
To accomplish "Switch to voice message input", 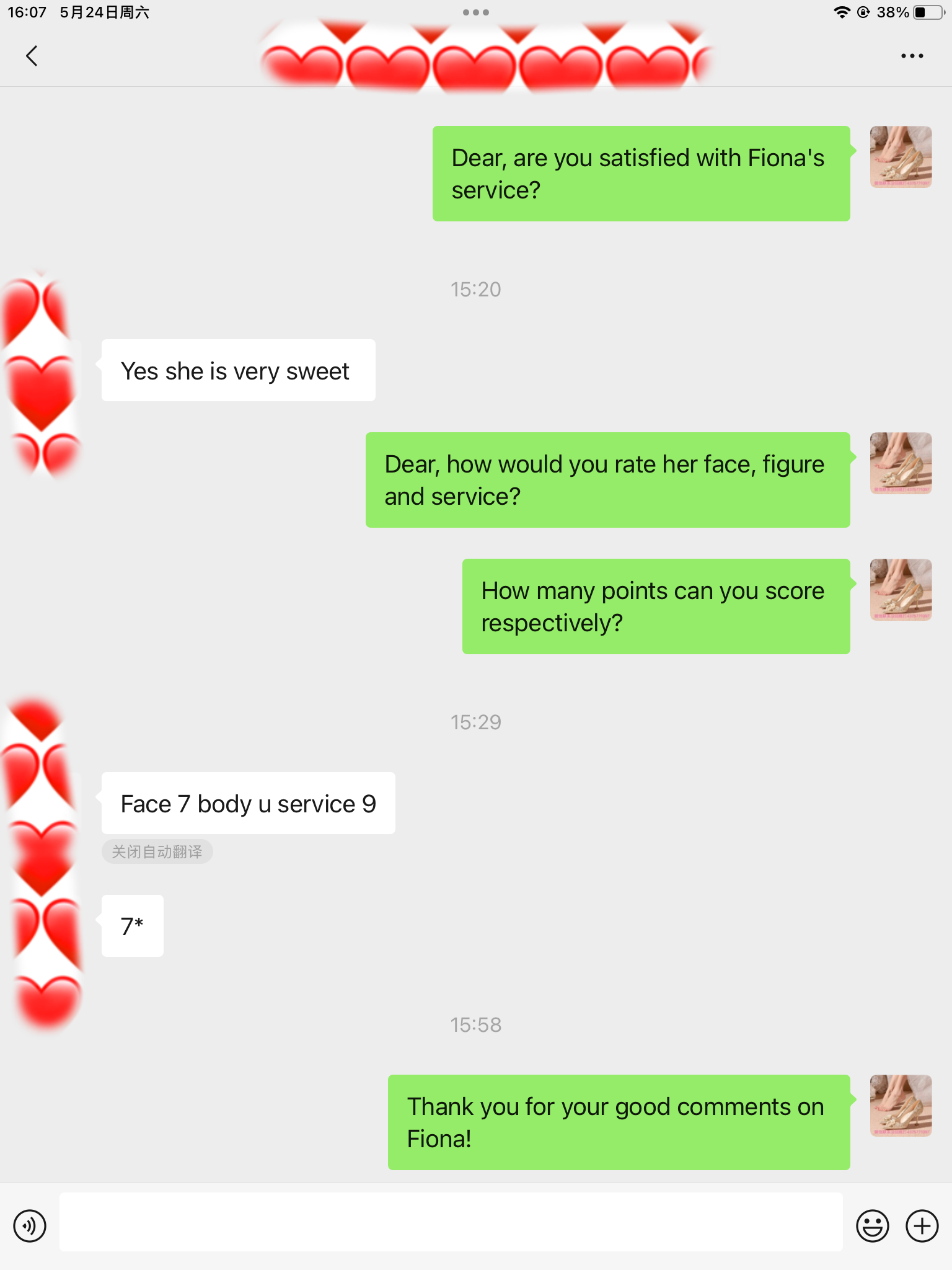I will [30, 1226].
